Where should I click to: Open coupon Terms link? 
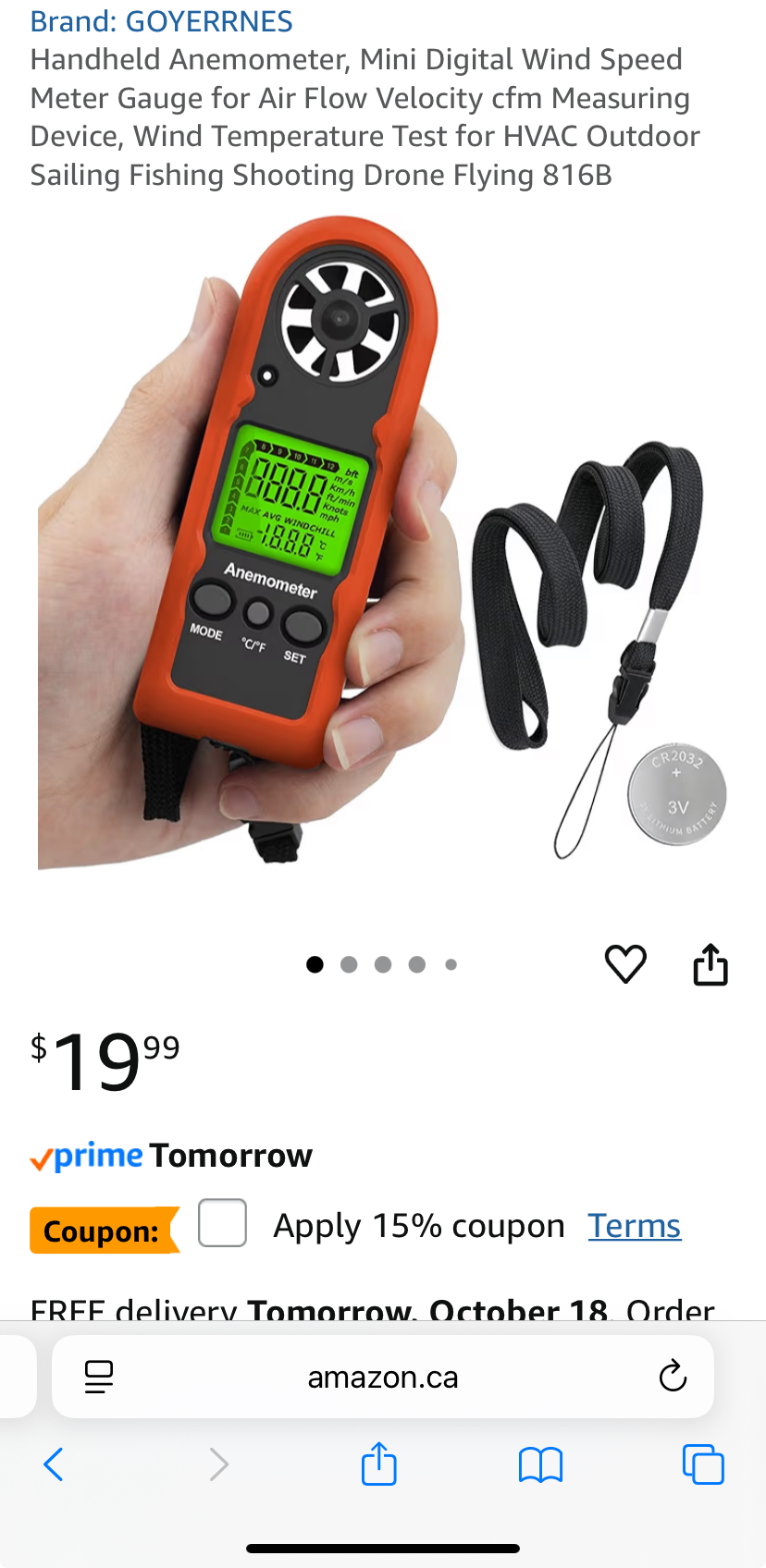(634, 1226)
